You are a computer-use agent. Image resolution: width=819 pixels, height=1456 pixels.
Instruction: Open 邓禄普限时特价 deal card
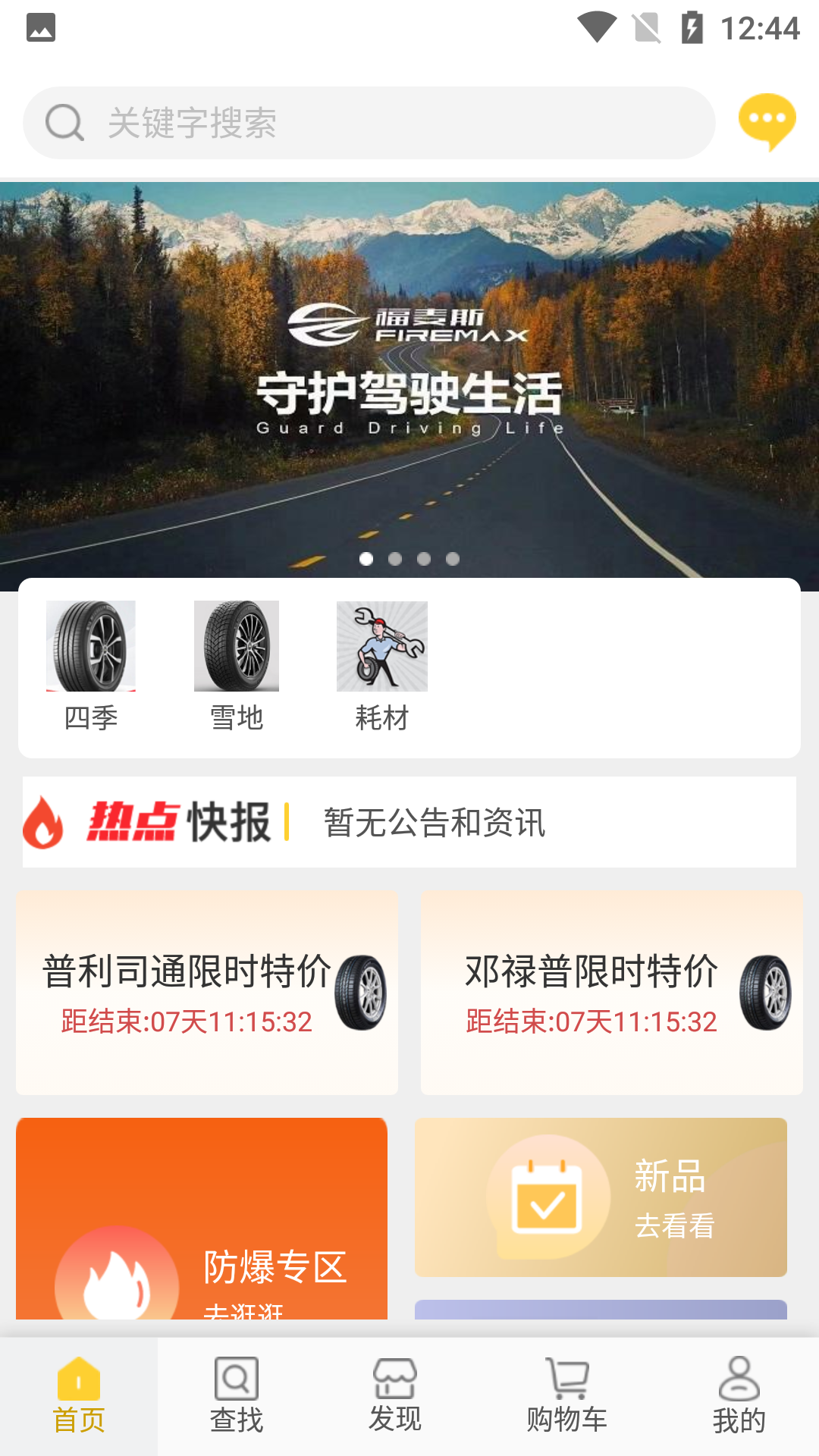(611, 992)
